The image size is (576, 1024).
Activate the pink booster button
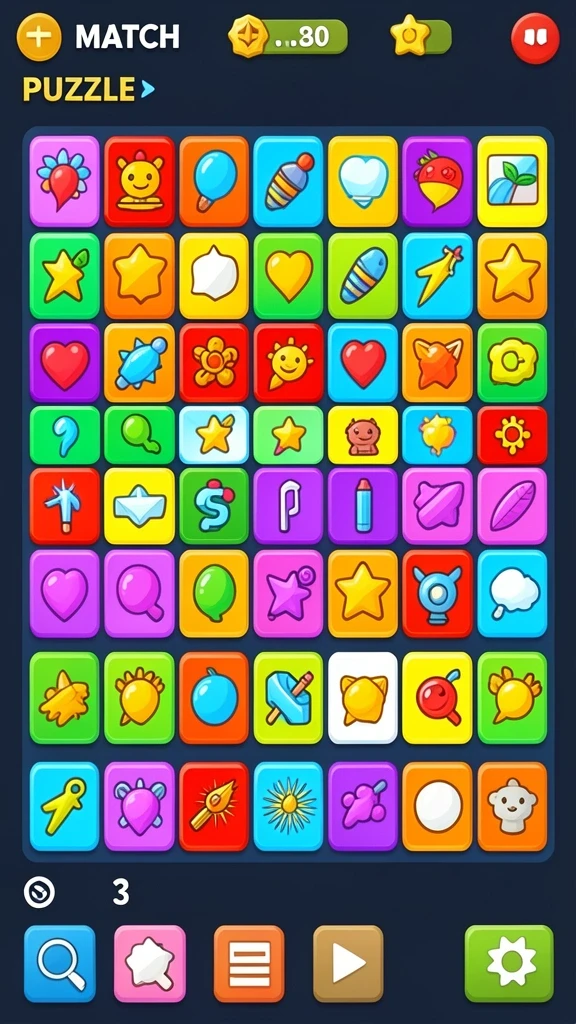(x=150, y=963)
